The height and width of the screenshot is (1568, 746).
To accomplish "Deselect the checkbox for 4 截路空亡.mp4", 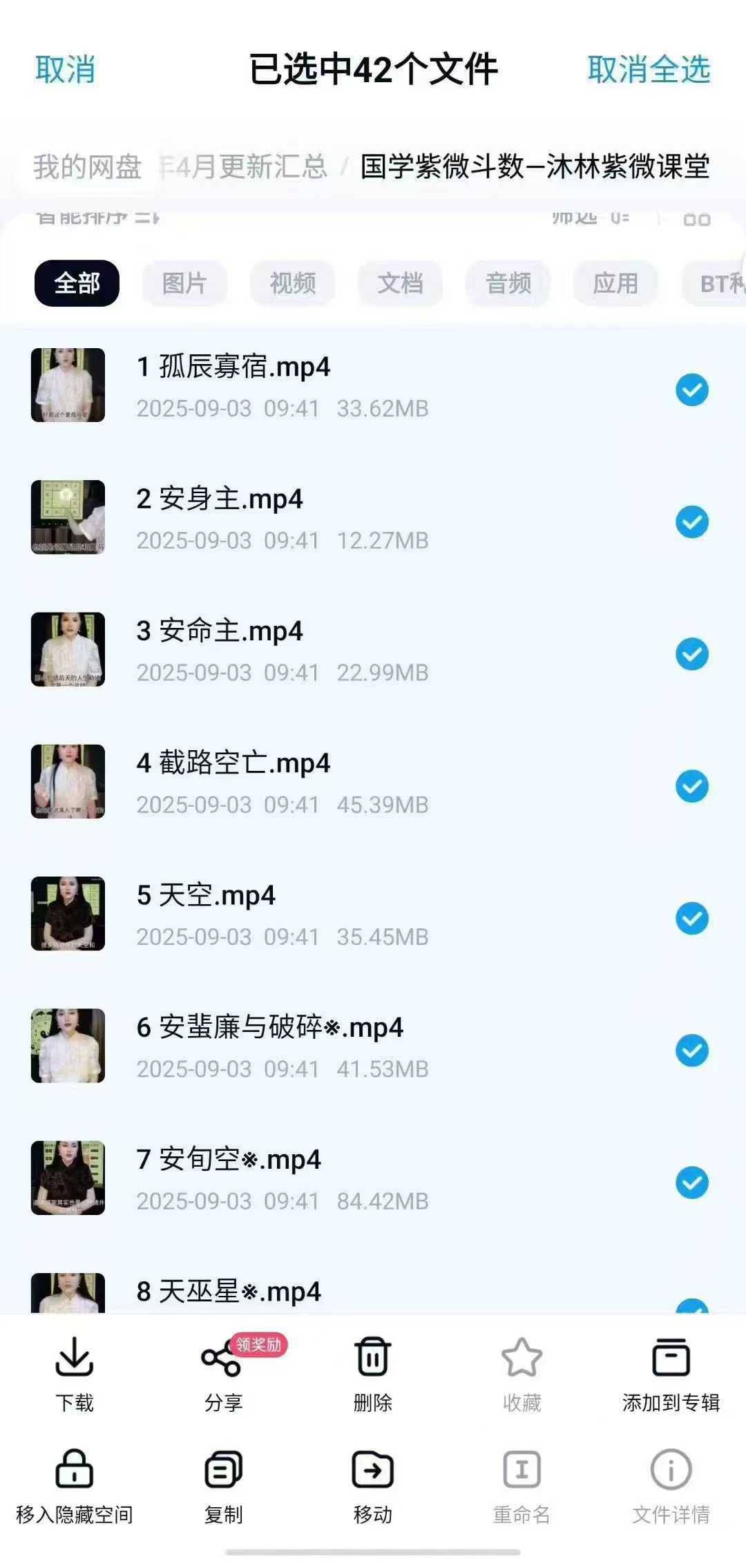I will click(691, 786).
